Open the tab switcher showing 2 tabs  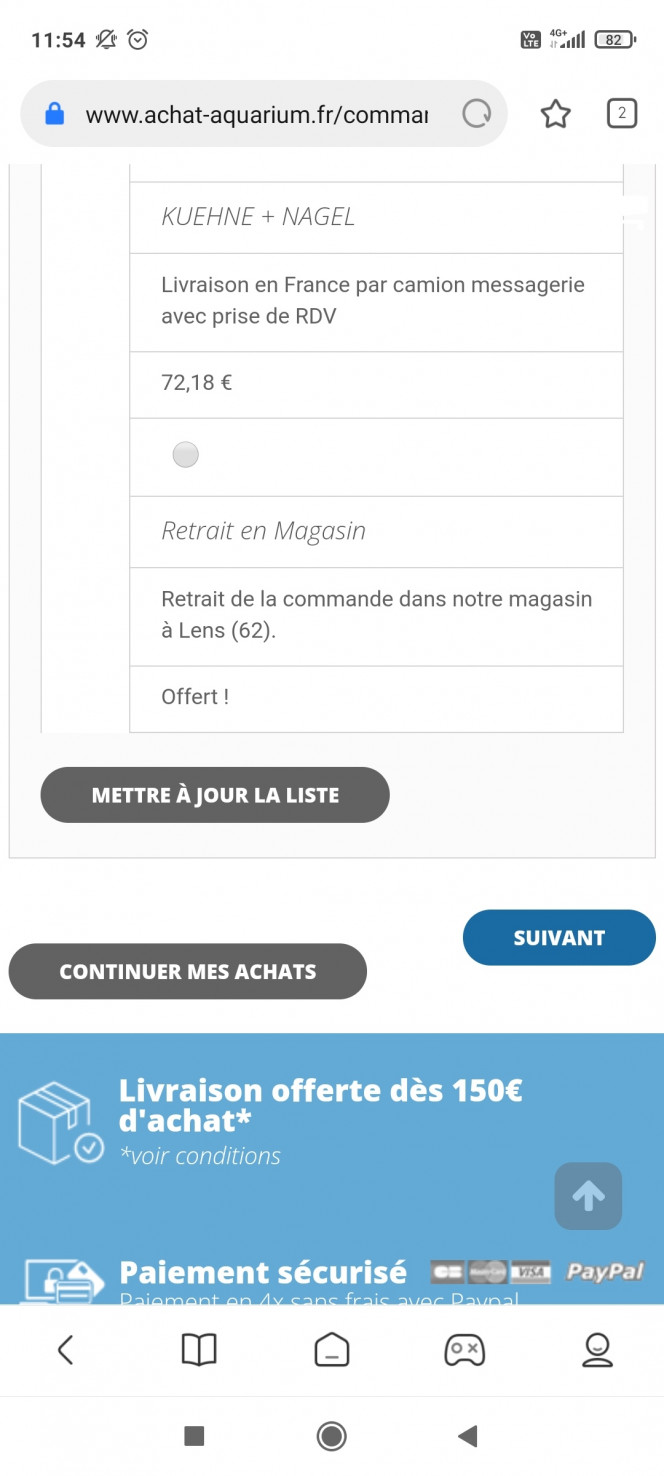pos(622,113)
